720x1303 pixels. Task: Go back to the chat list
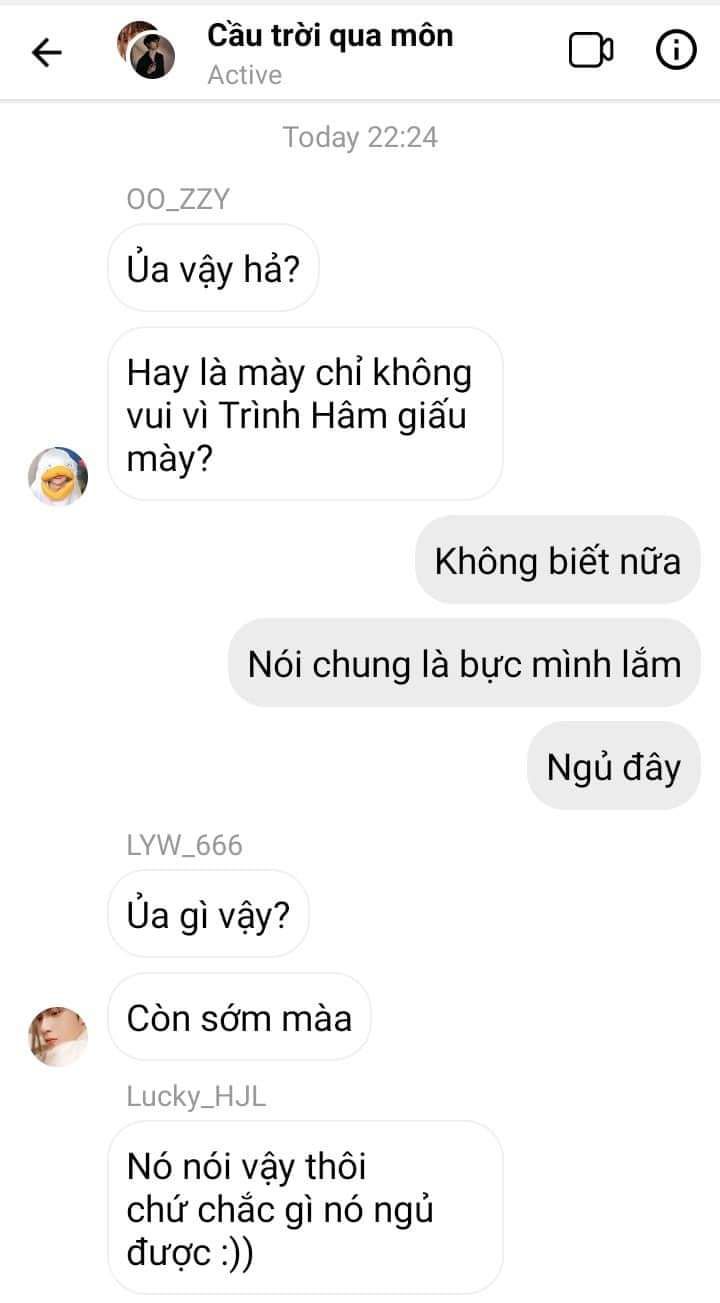click(47, 52)
